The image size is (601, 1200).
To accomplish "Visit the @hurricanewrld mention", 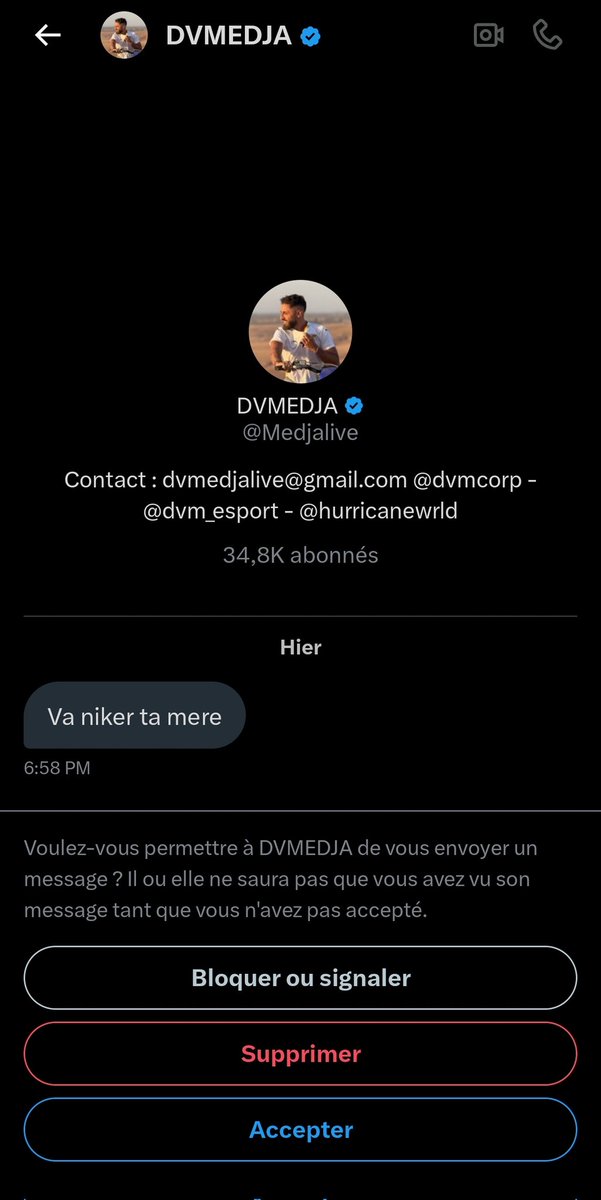I will [380, 513].
